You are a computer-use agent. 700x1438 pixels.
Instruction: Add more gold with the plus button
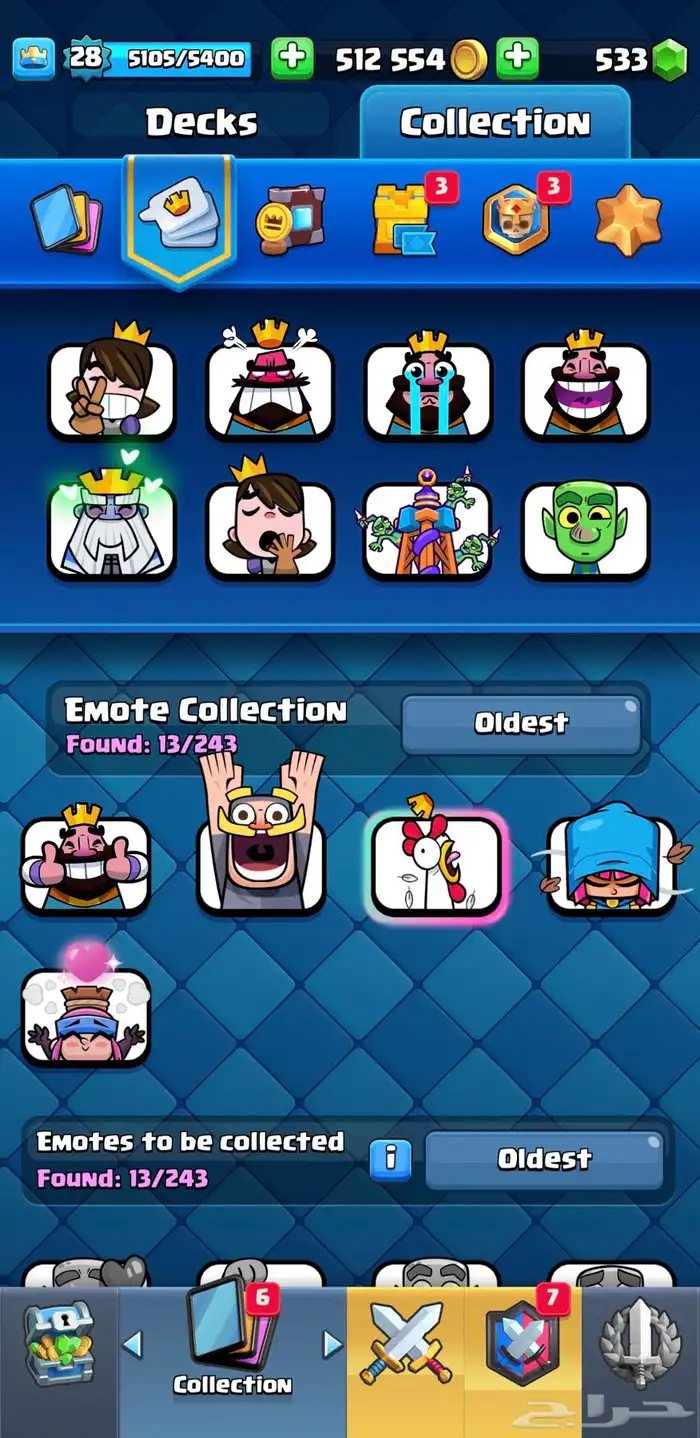(517, 59)
